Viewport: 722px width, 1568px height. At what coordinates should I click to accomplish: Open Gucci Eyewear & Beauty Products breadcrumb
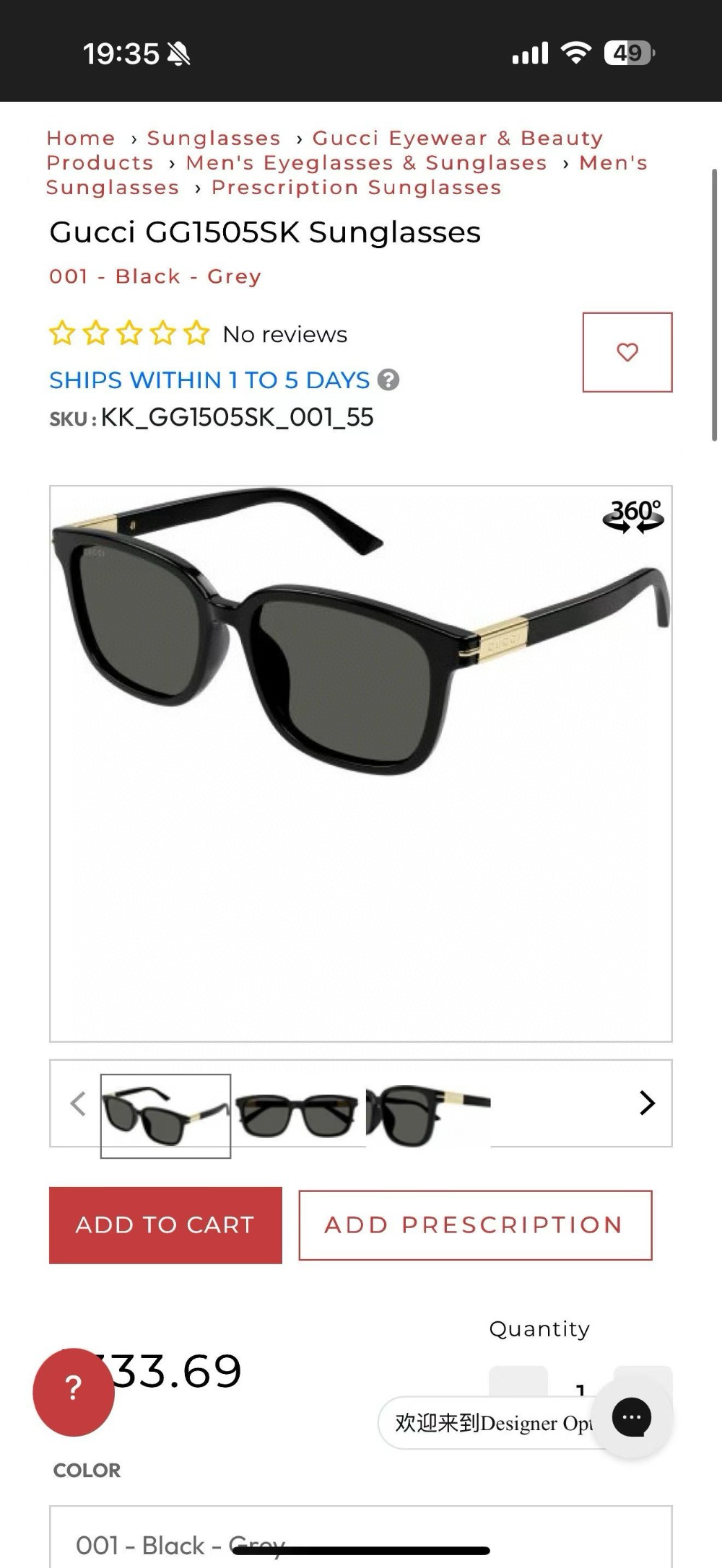(x=457, y=138)
